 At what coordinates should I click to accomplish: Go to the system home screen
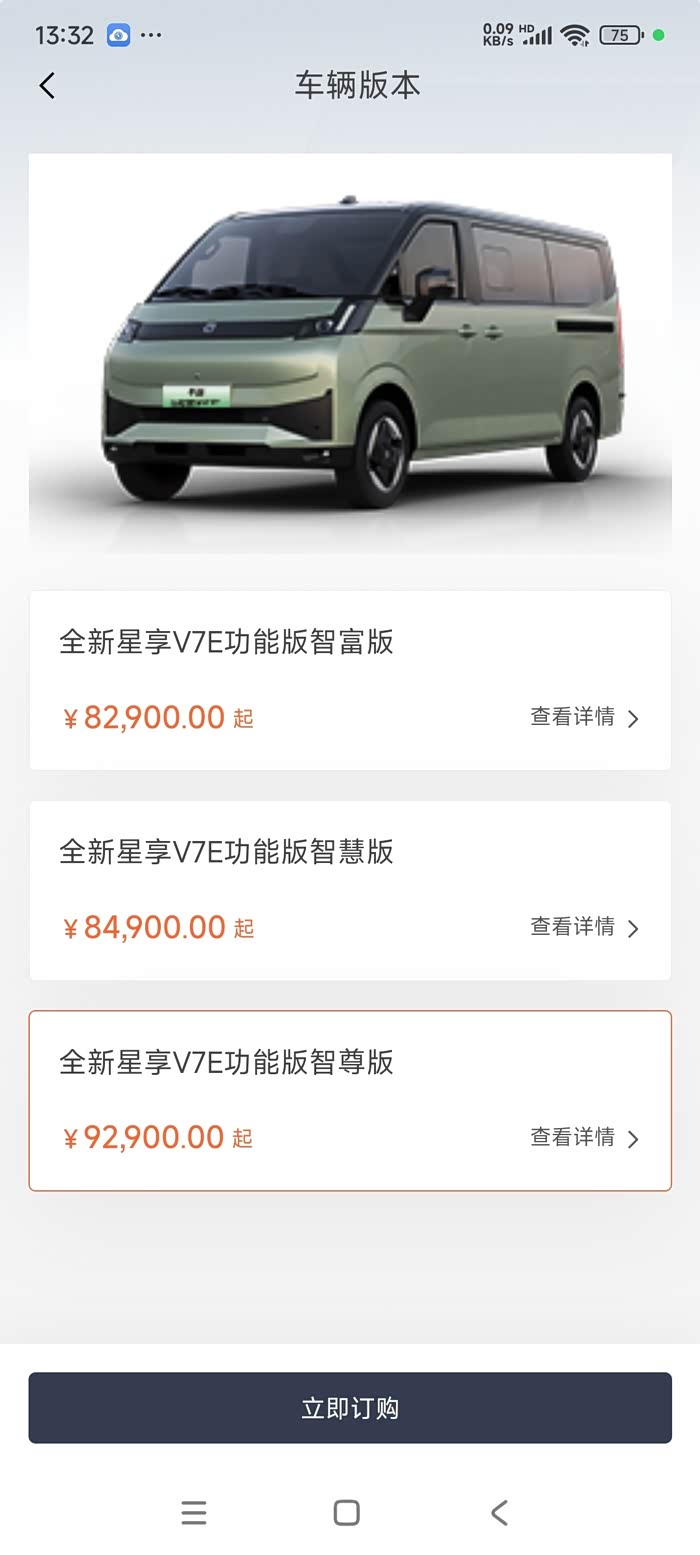coord(347,1512)
